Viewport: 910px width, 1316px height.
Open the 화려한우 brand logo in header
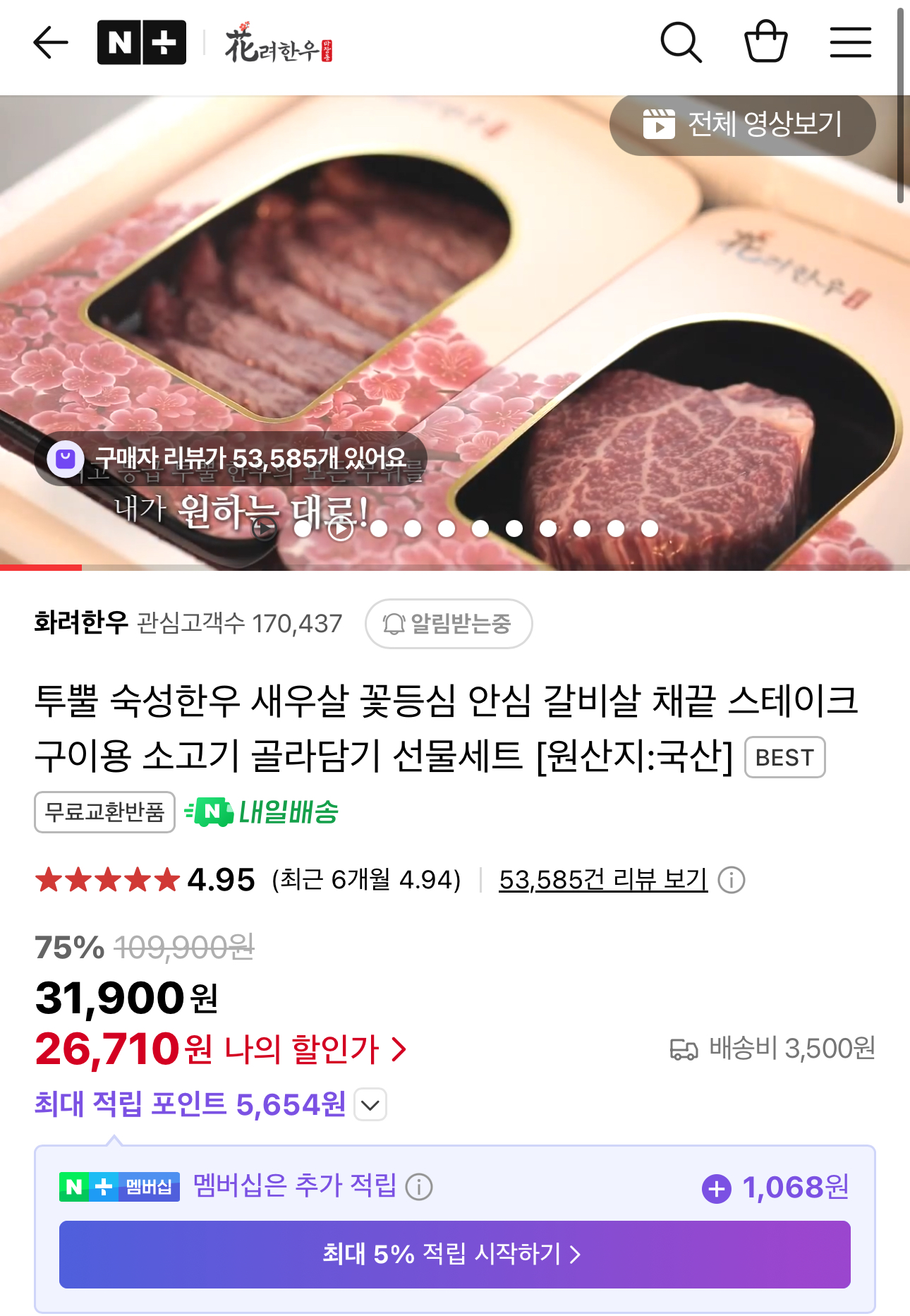pos(278,44)
